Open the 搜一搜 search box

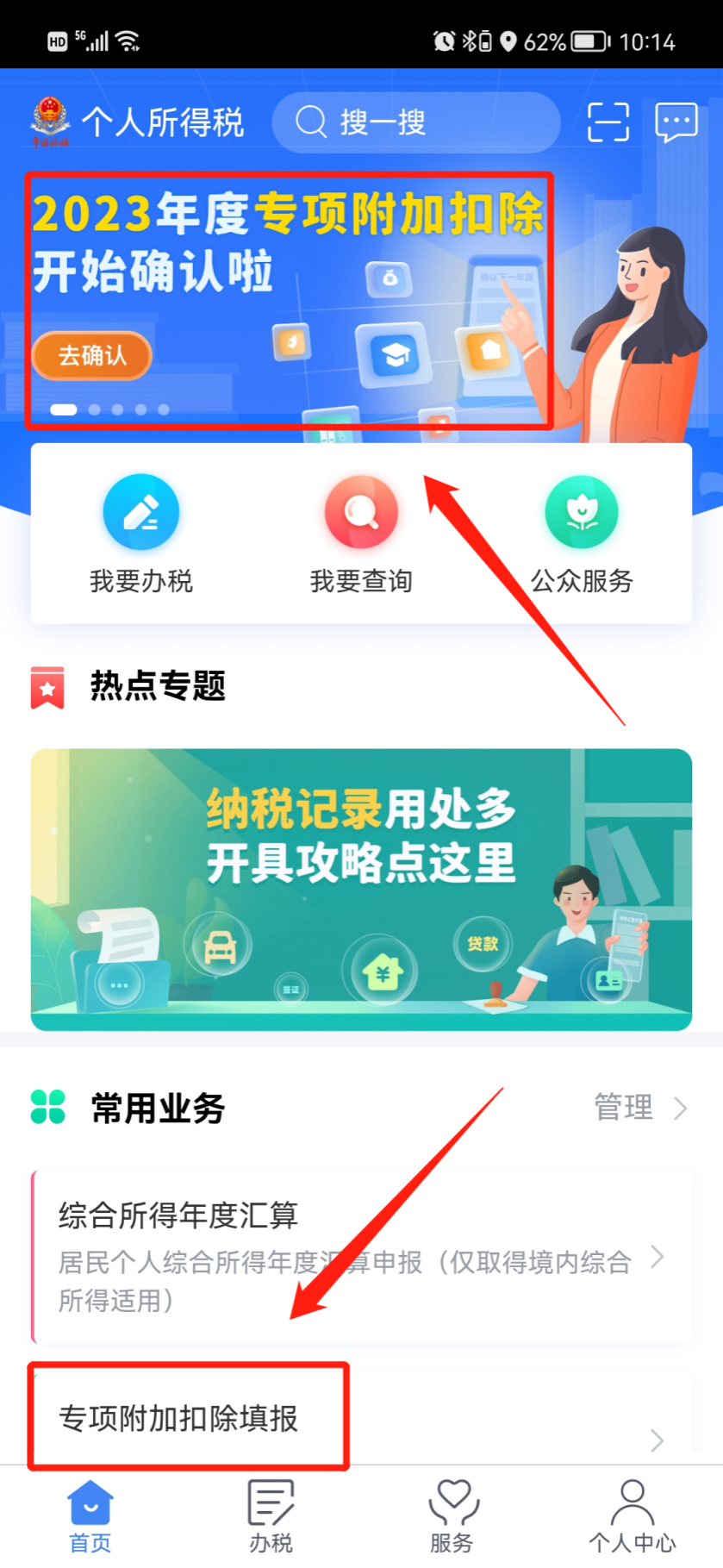click(x=415, y=122)
